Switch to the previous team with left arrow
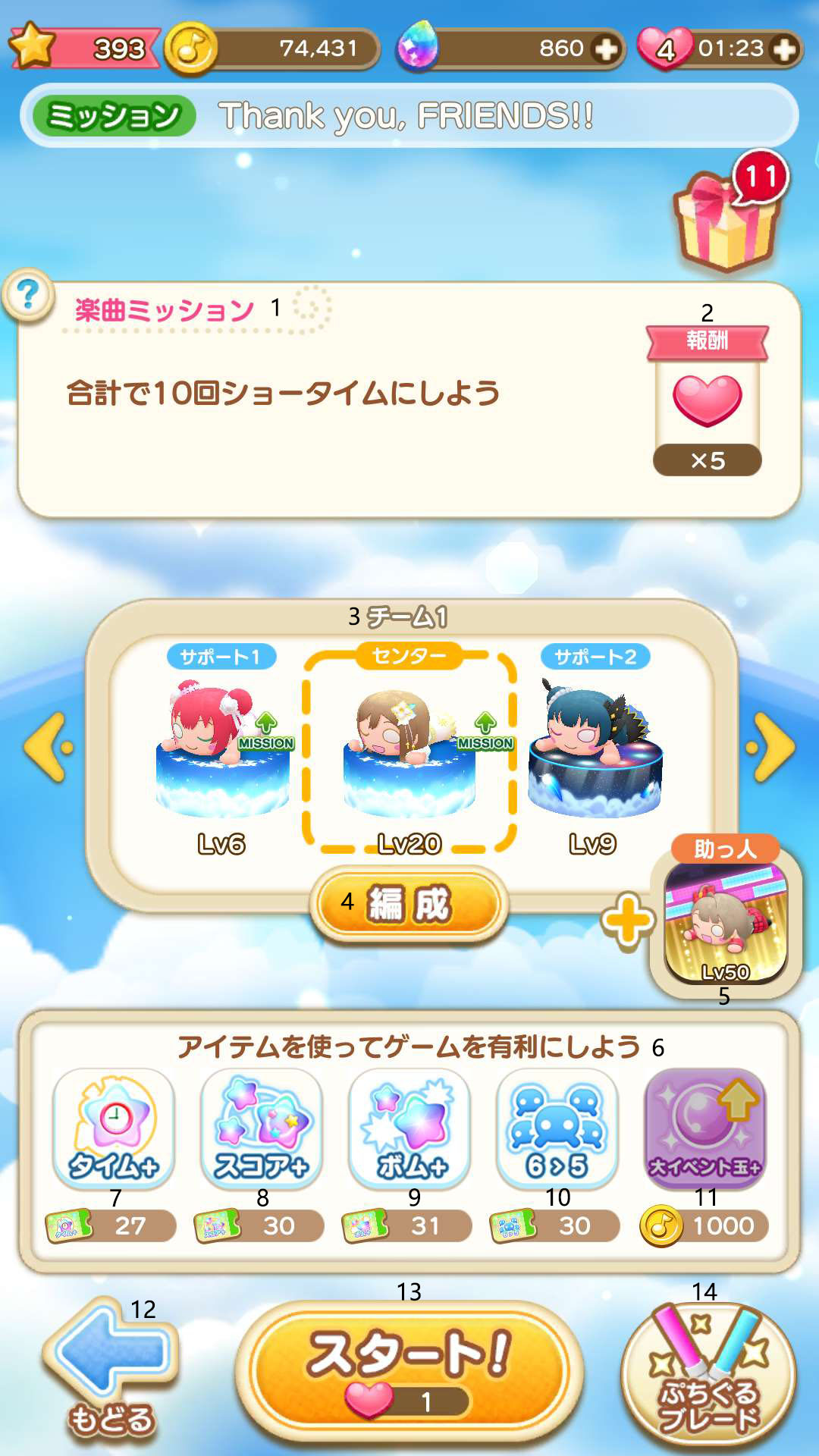819x1456 pixels. [x=49, y=747]
